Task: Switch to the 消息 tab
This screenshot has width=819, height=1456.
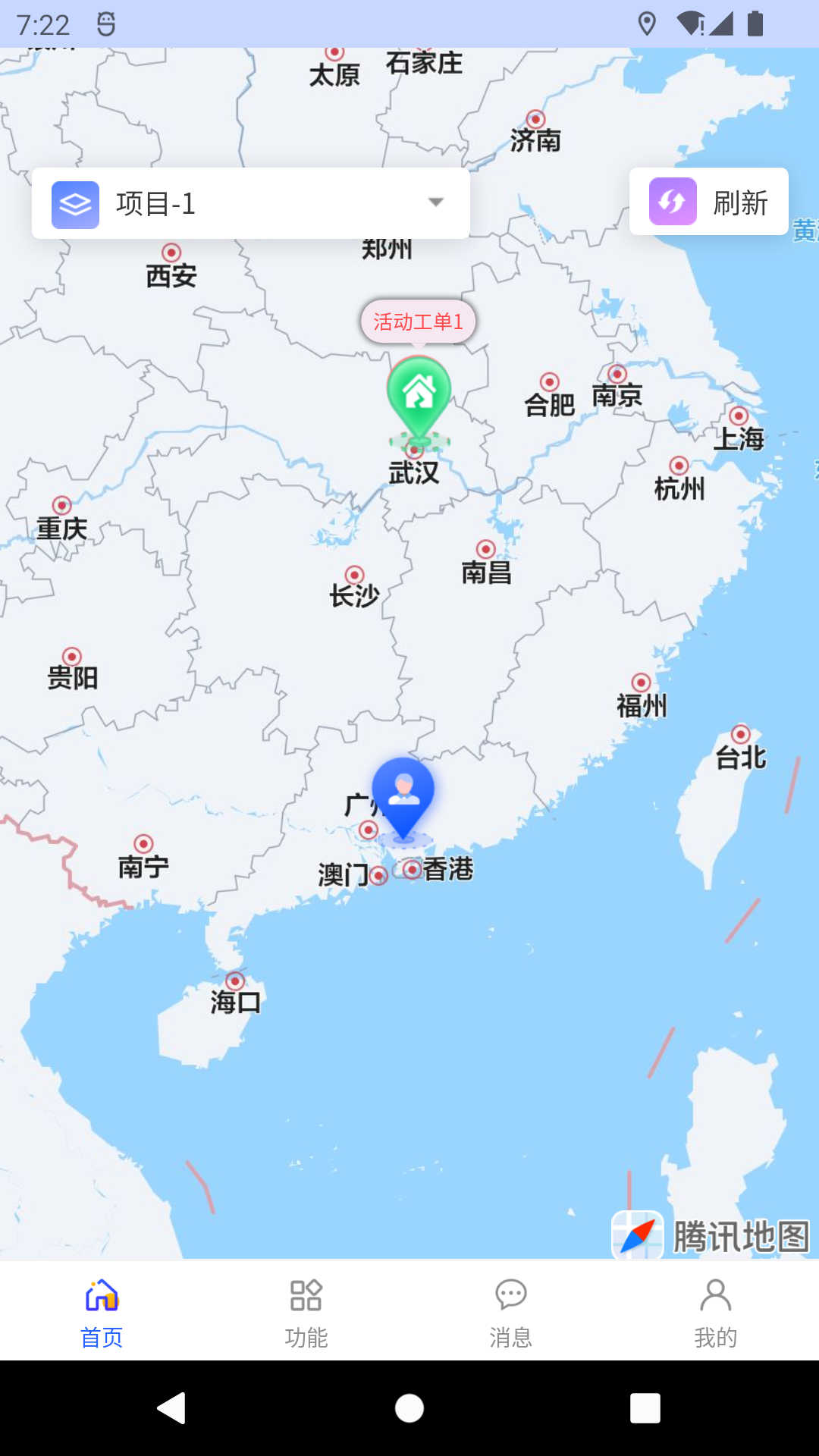Action: click(510, 1312)
